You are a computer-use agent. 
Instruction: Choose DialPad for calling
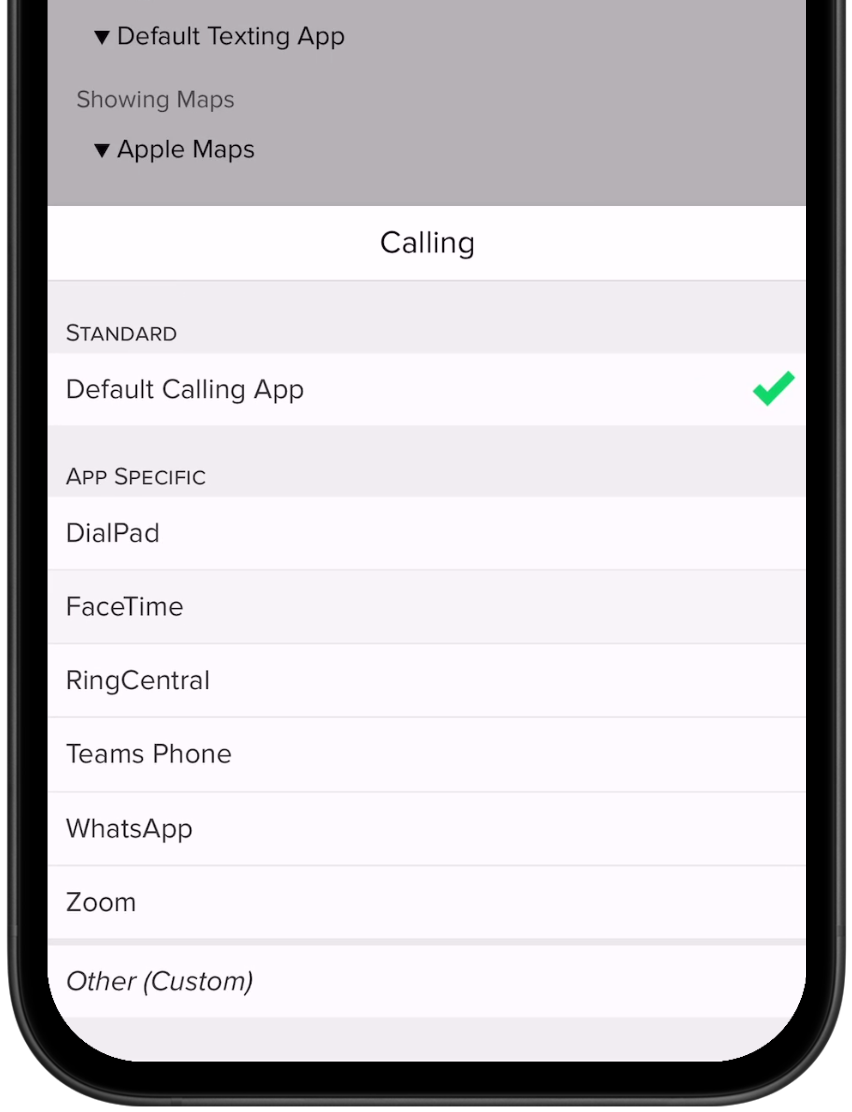coord(113,533)
